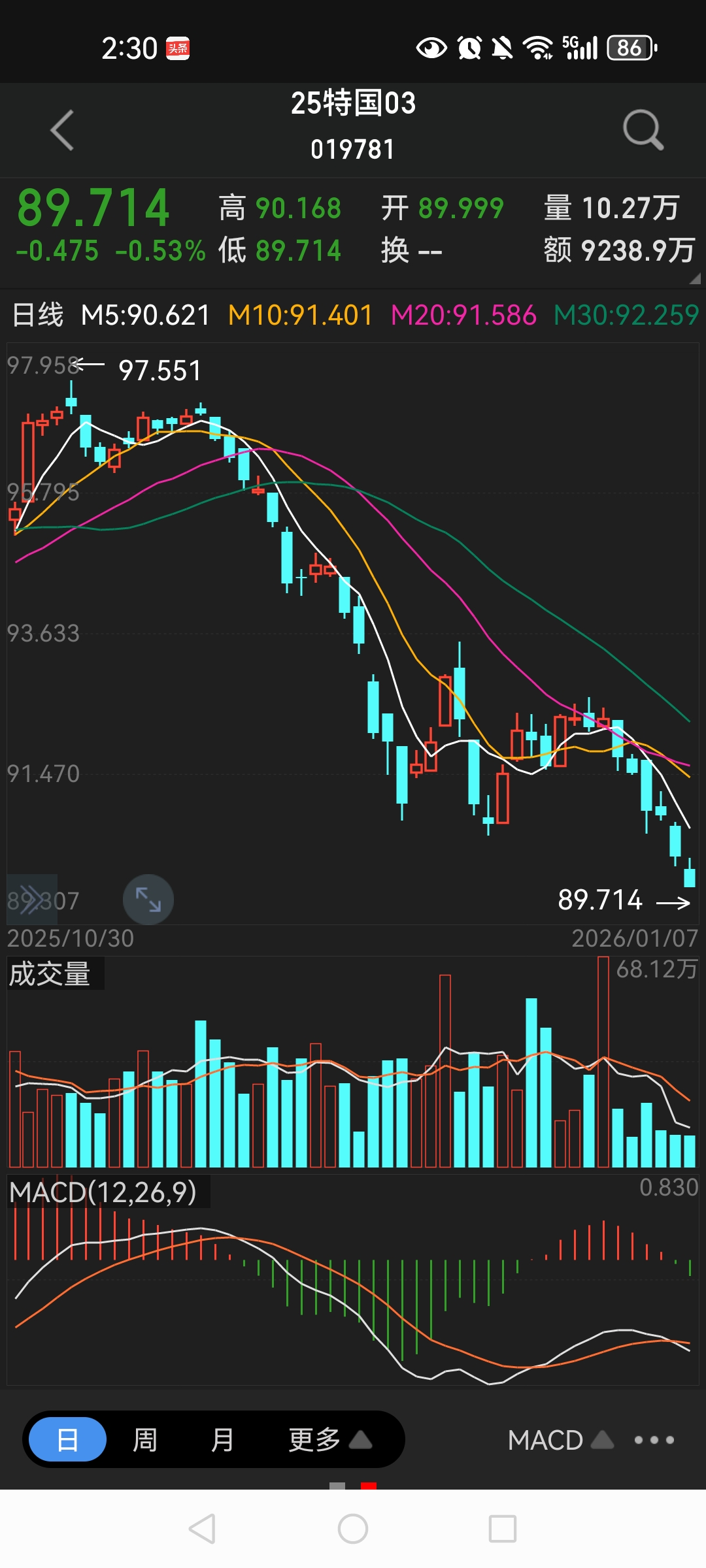Viewport: 706px width, 1568px height.
Task: Open the search magnifier icon
Action: tap(643, 130)
